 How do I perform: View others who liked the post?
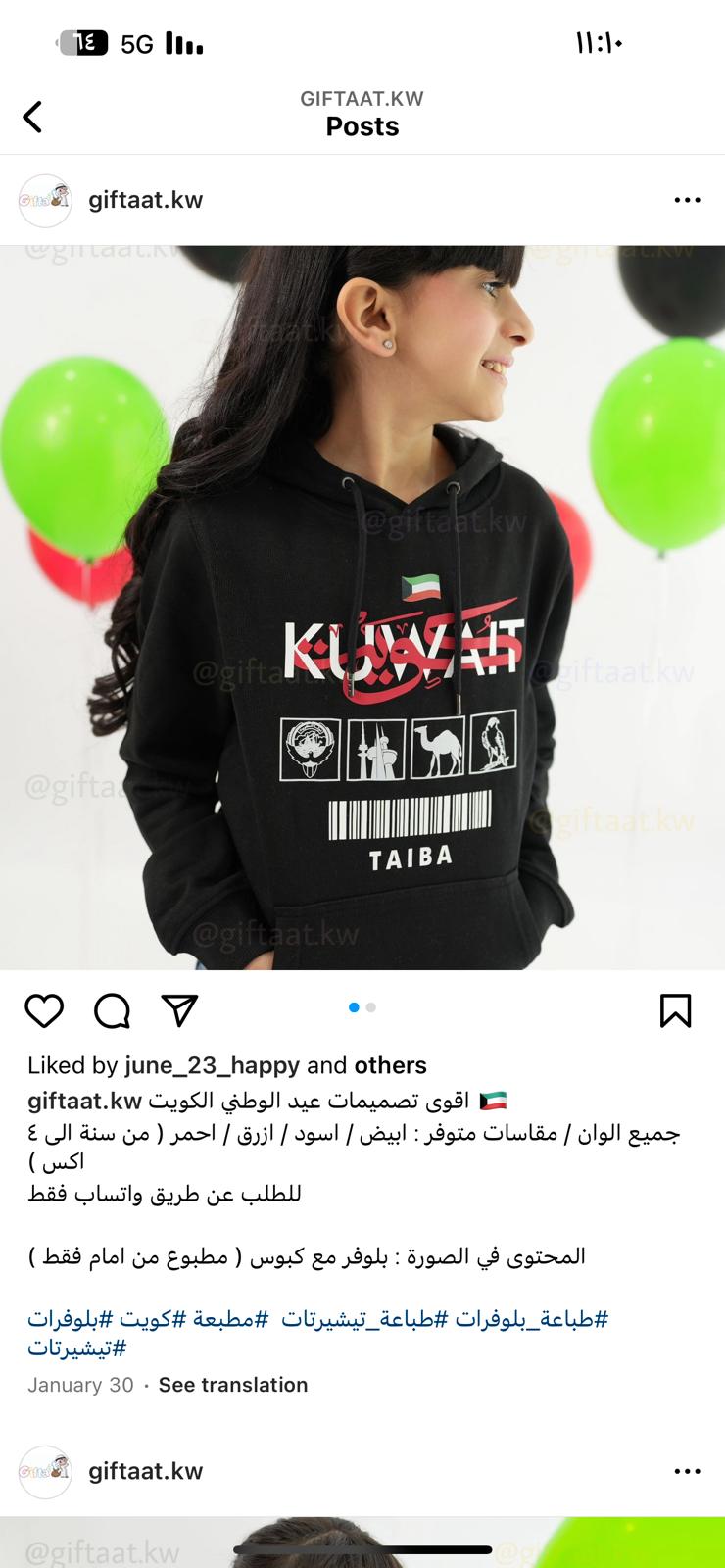click(390, 1065)
